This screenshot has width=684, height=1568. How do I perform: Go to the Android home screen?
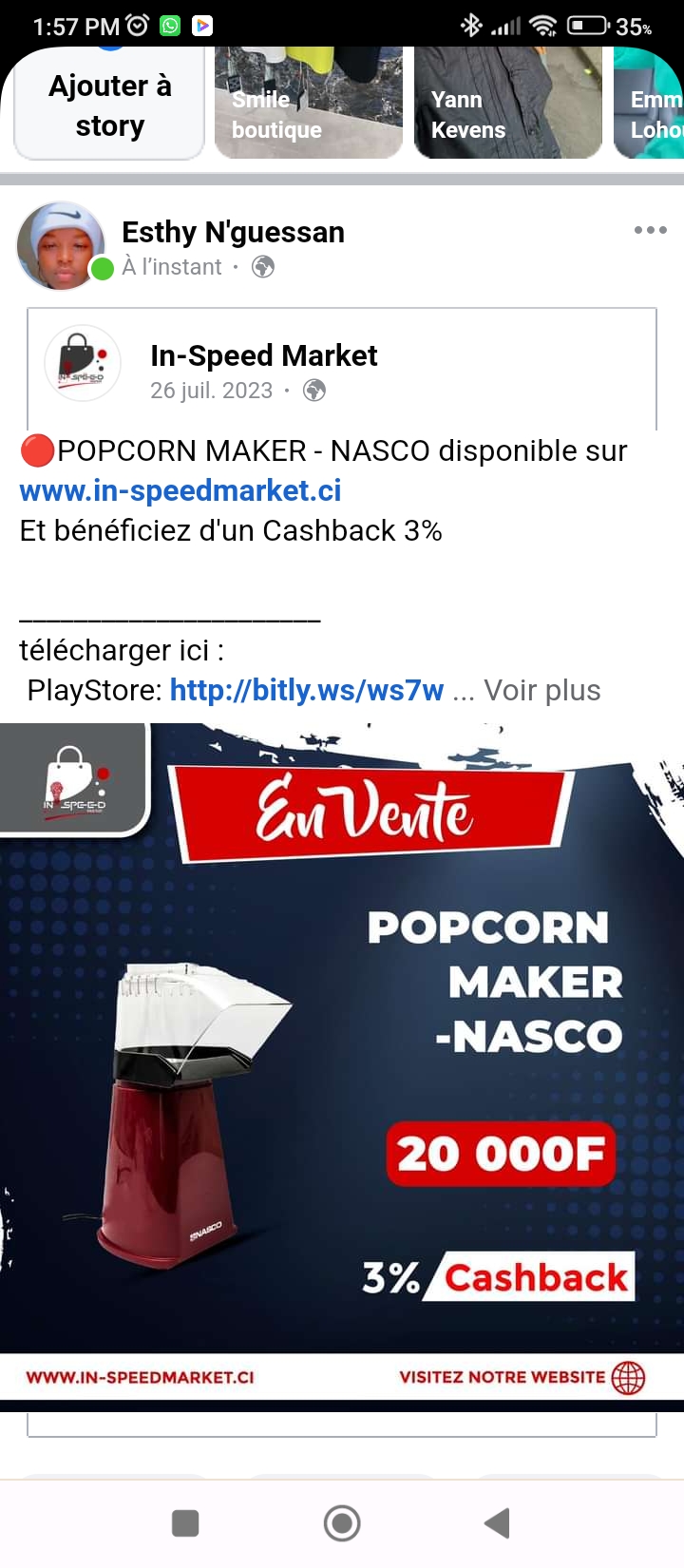tap(342, 1522)
